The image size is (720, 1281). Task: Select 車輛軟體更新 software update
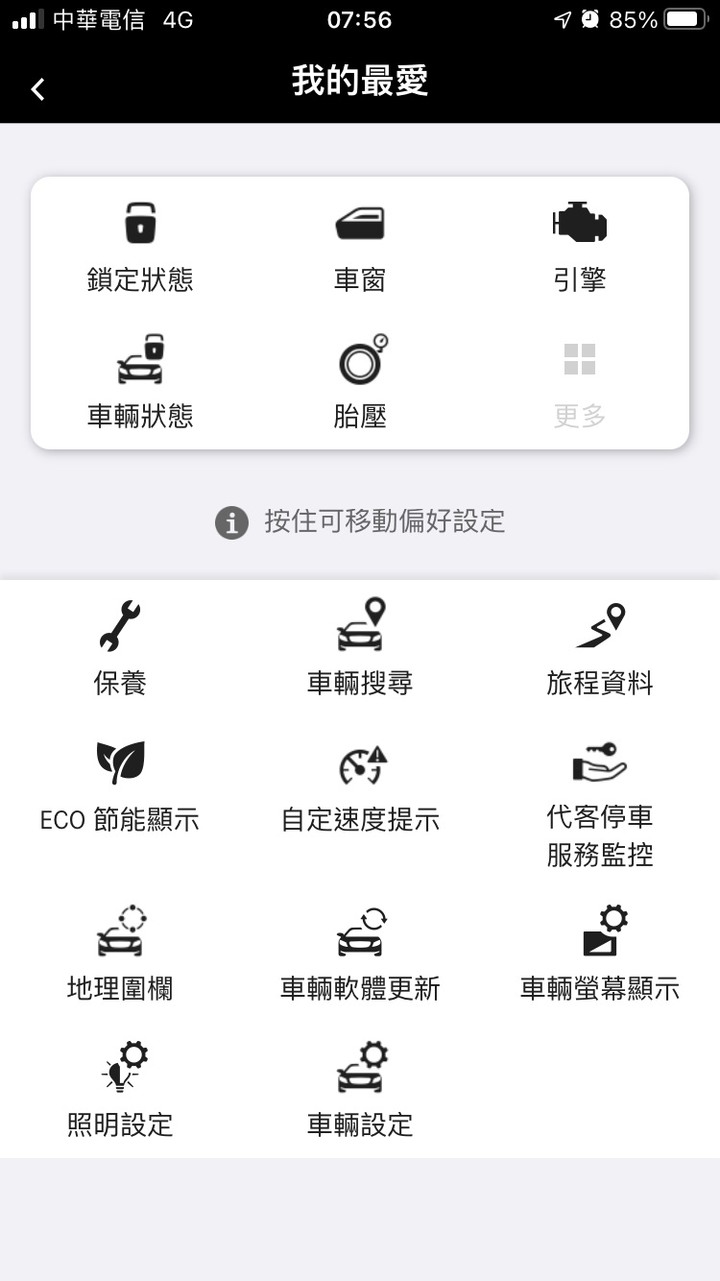point(360,954)
